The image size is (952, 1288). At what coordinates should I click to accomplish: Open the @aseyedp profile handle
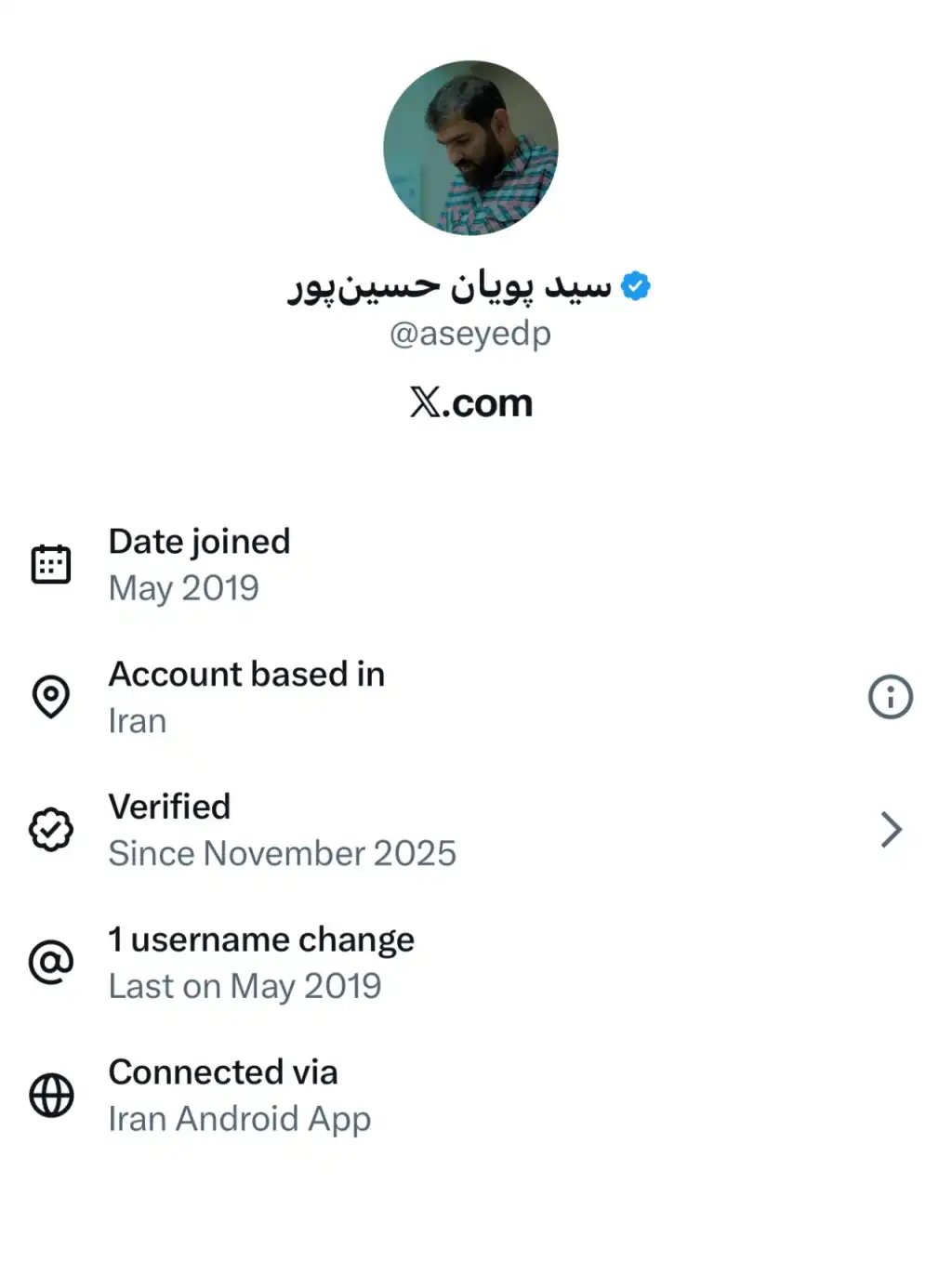(471, 336)
